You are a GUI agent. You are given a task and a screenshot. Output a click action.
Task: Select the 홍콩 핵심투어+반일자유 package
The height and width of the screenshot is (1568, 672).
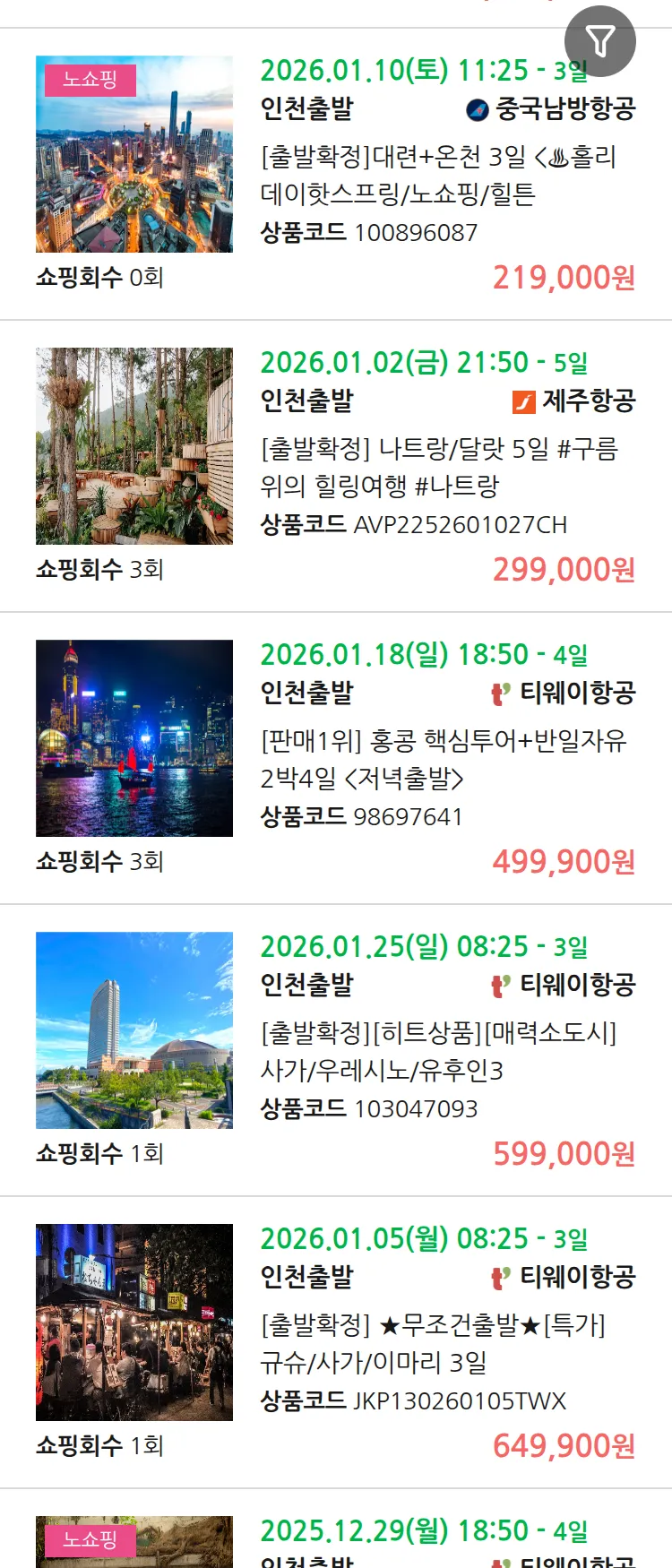coord(443,760)
